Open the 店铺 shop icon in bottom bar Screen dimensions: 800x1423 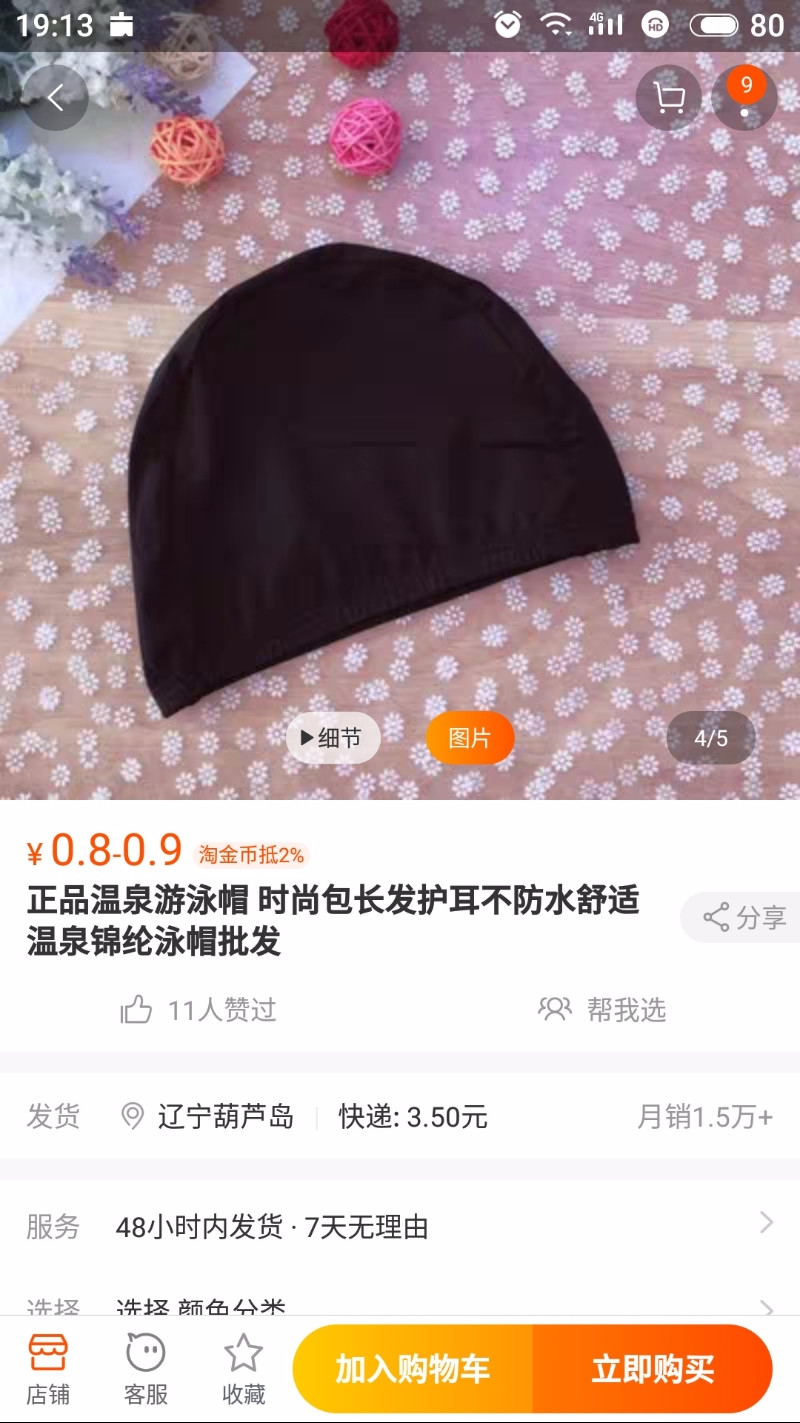[x=48, y=1365]
